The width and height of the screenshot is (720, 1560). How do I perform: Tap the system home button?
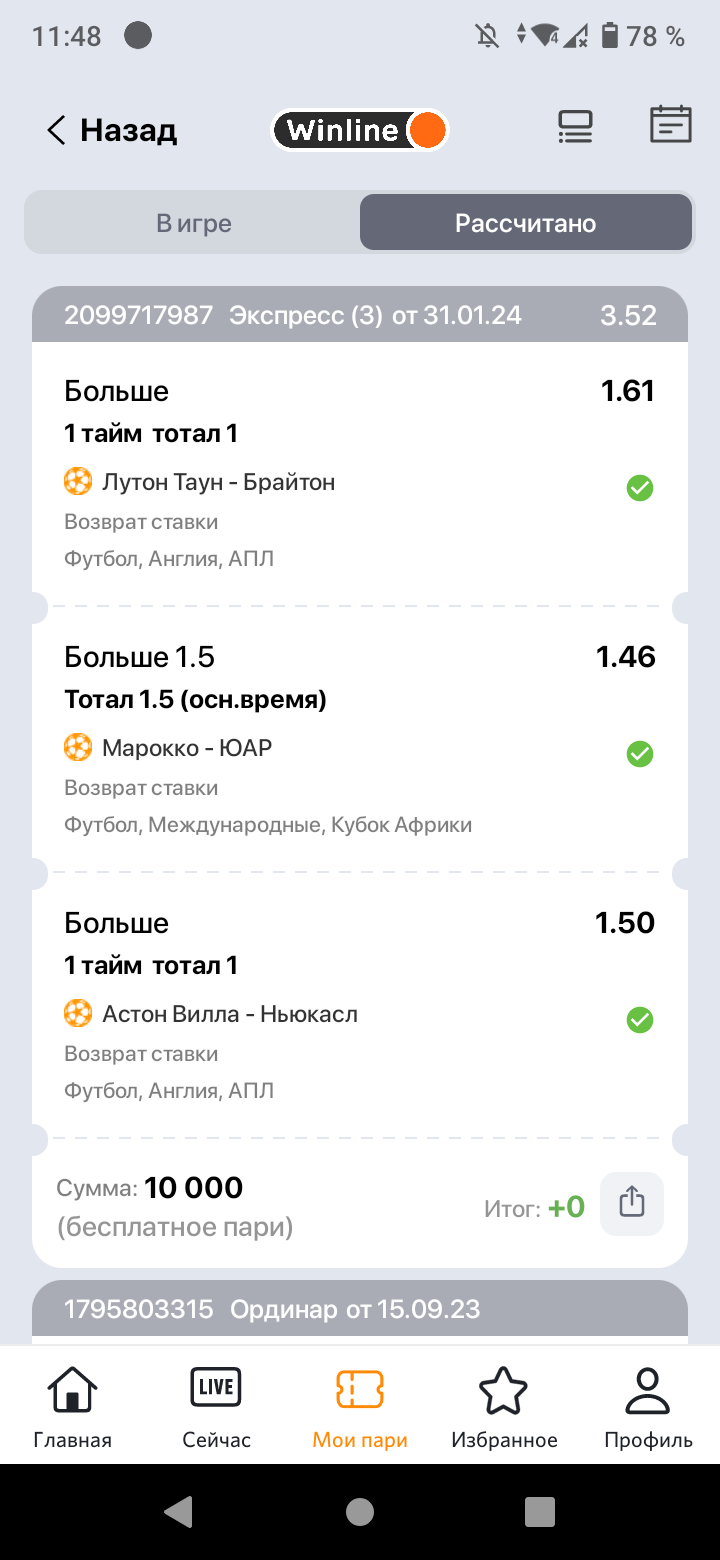[x=360, y=1511]
